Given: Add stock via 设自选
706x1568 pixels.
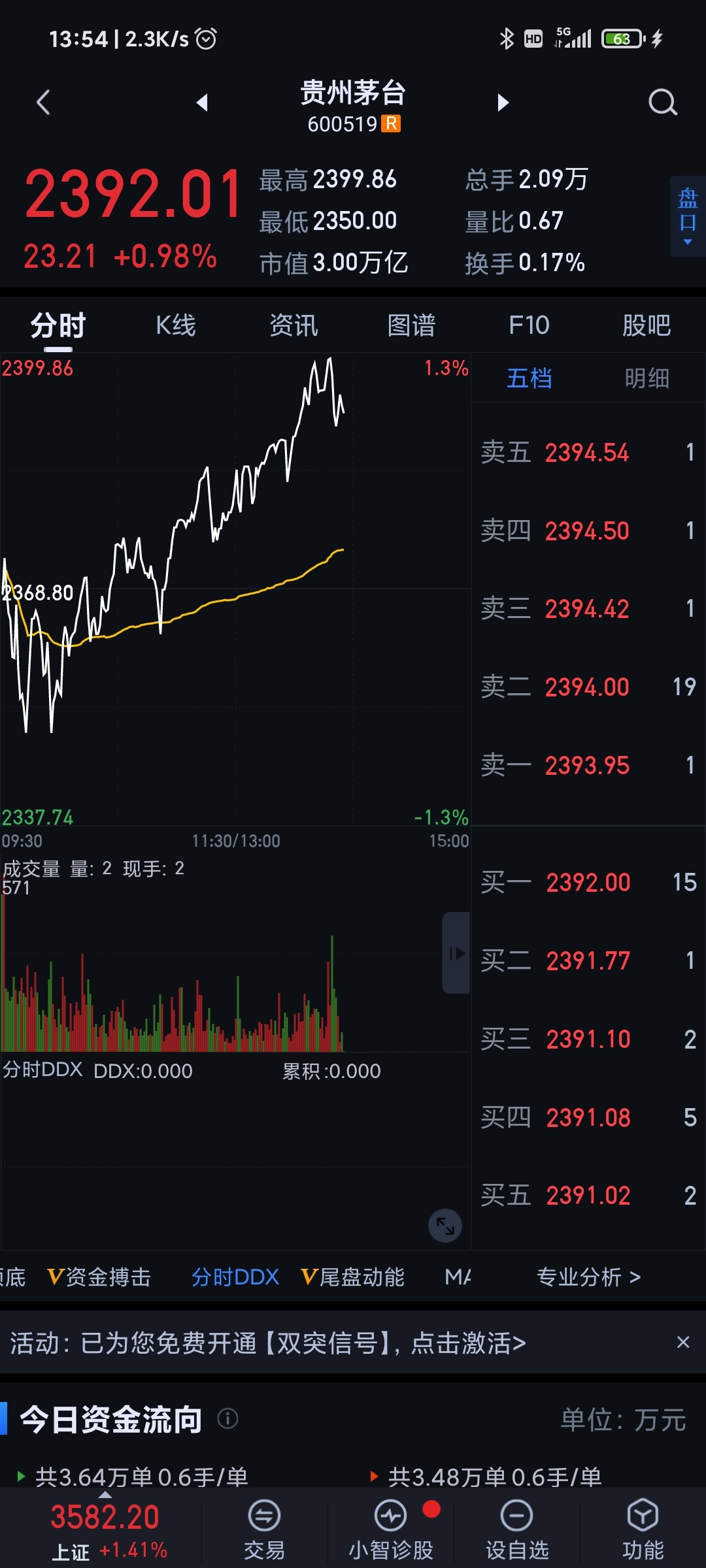Looking at the screenshot, I should pyautogui.click(x=517, y=1530).
